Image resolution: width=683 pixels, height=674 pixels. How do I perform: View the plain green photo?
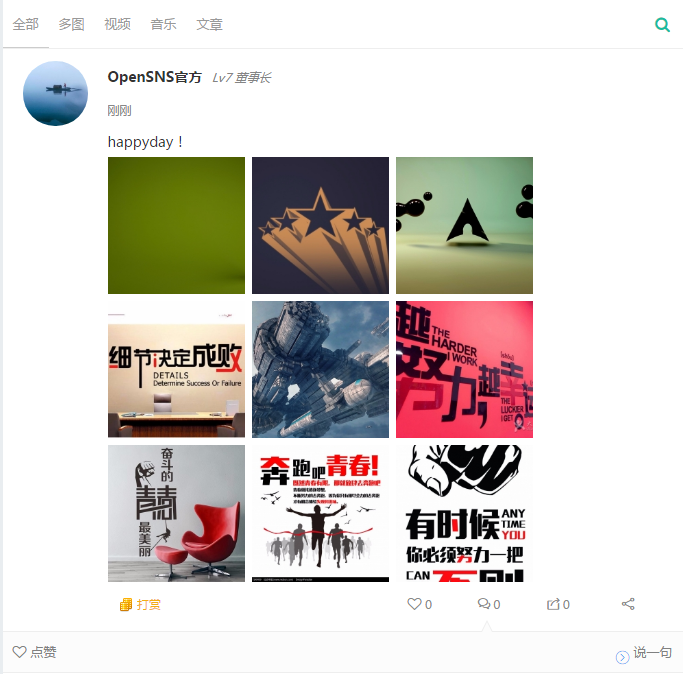pyautogui.click(x=176, y=225)
